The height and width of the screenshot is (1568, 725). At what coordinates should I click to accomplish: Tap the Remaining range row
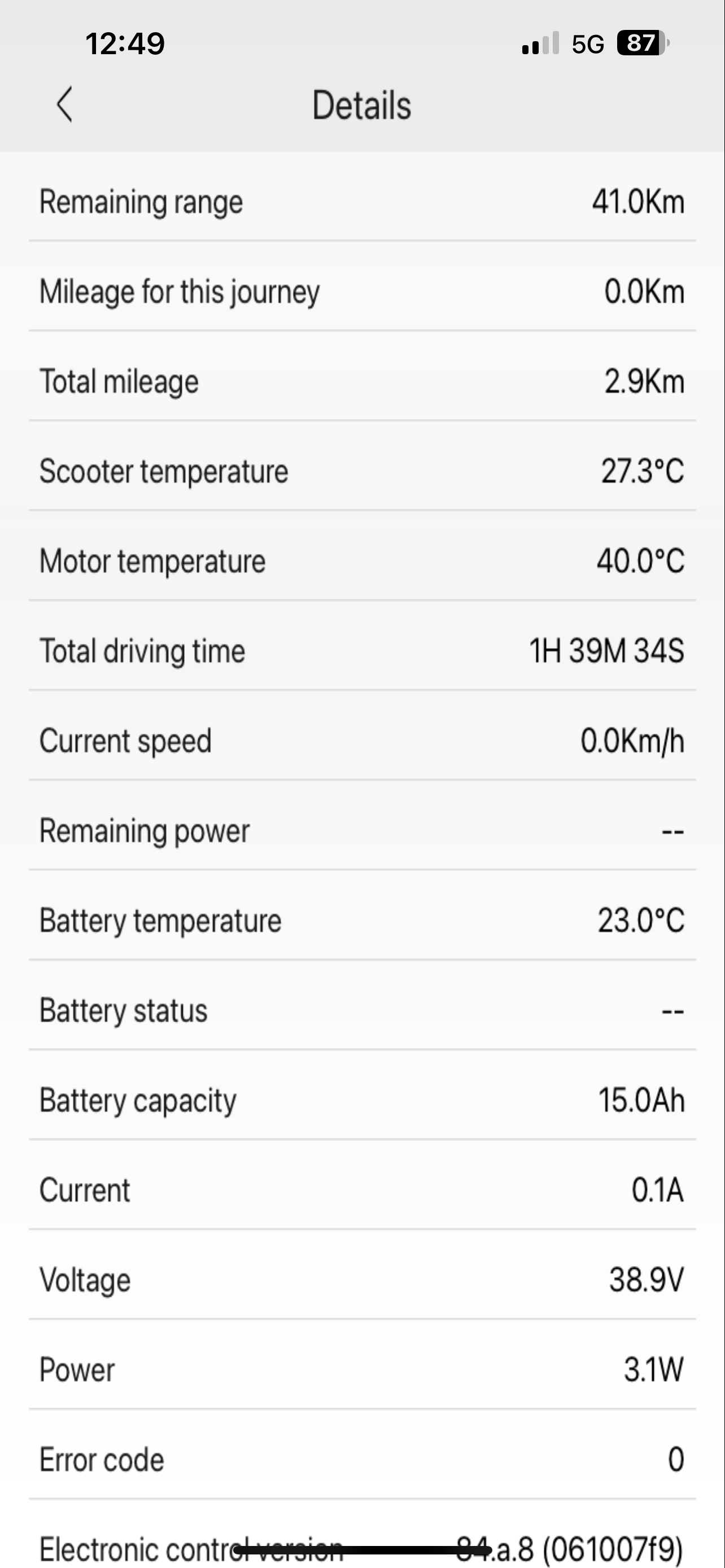click(361, 202)
